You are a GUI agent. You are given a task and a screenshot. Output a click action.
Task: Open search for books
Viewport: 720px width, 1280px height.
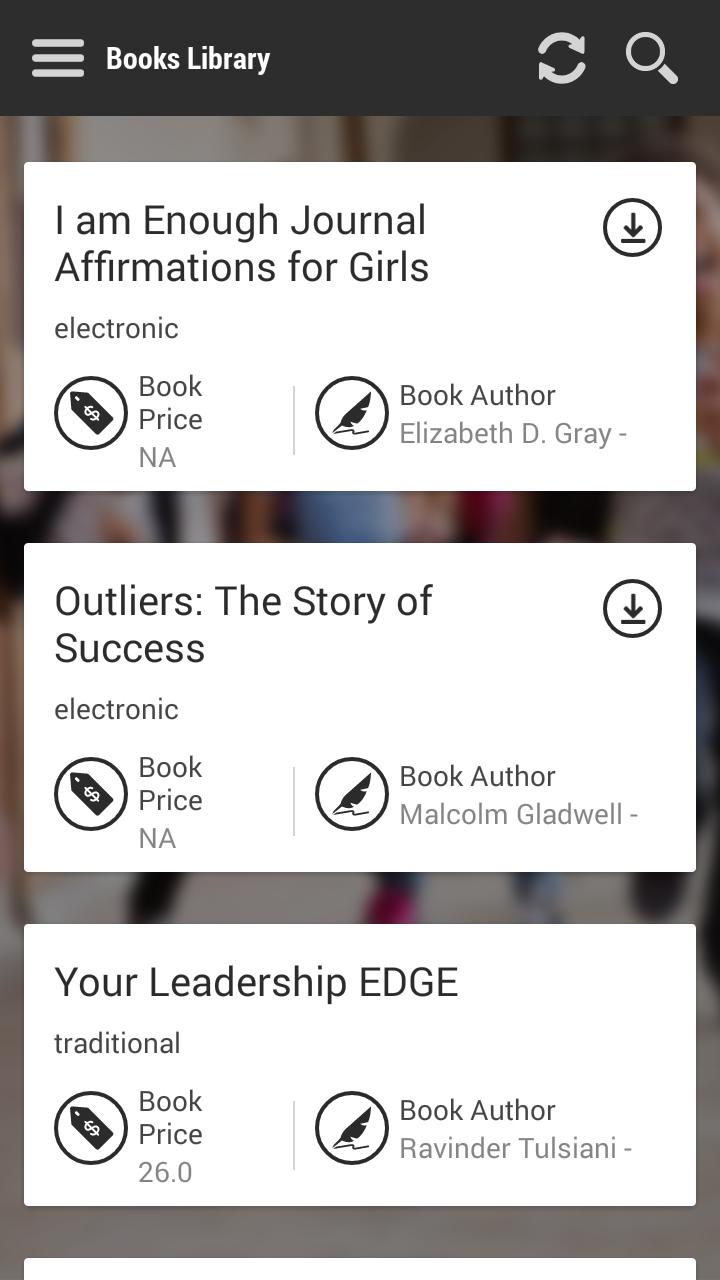[x=651, y=58]
